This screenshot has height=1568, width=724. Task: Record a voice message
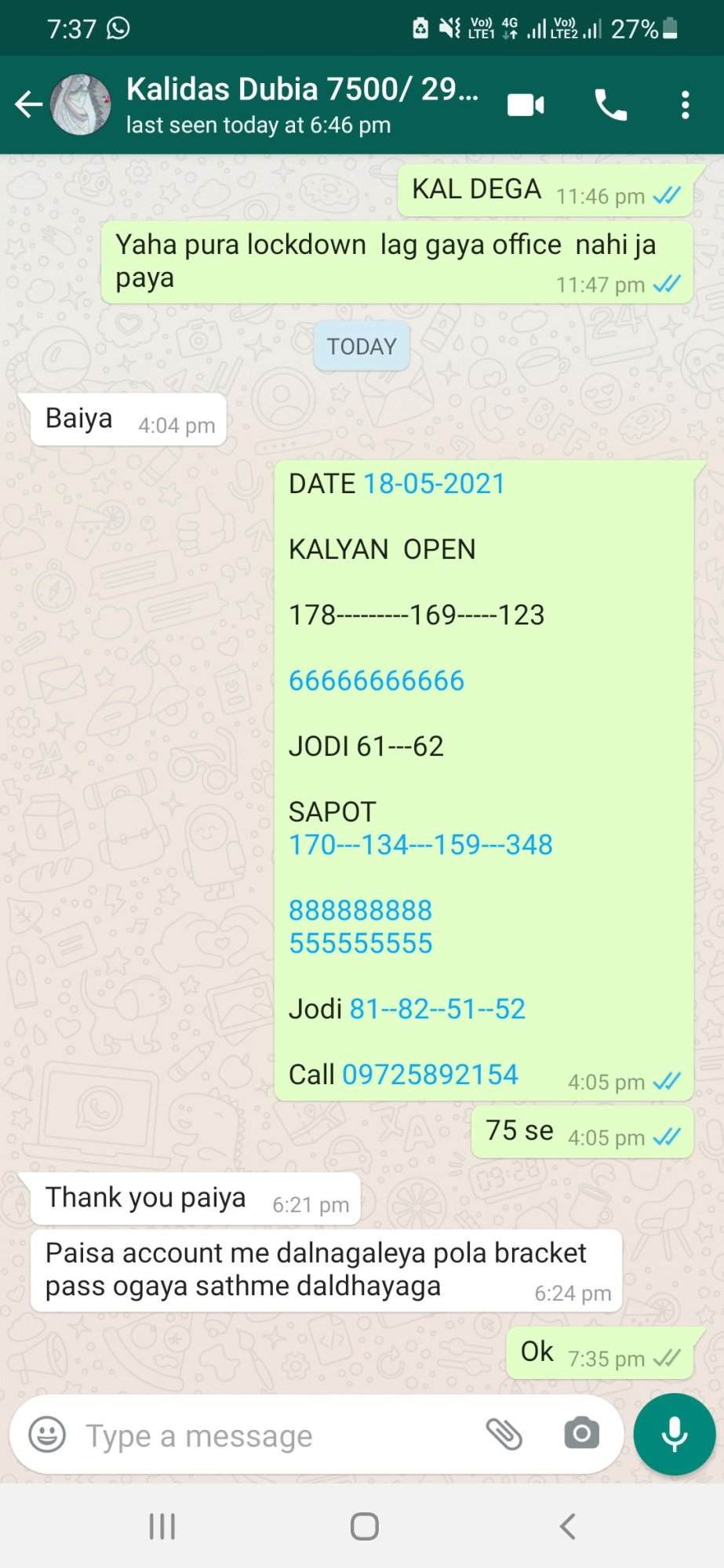point(675,1434)
